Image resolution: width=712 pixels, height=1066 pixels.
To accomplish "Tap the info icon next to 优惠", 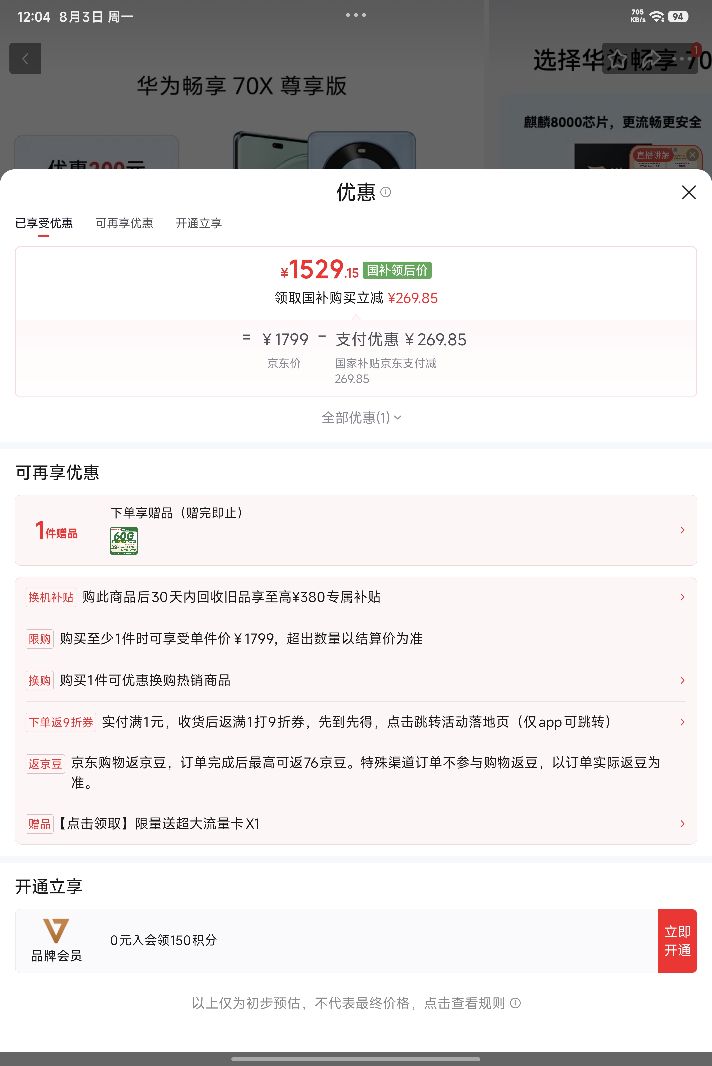I will tap(386, 192).
